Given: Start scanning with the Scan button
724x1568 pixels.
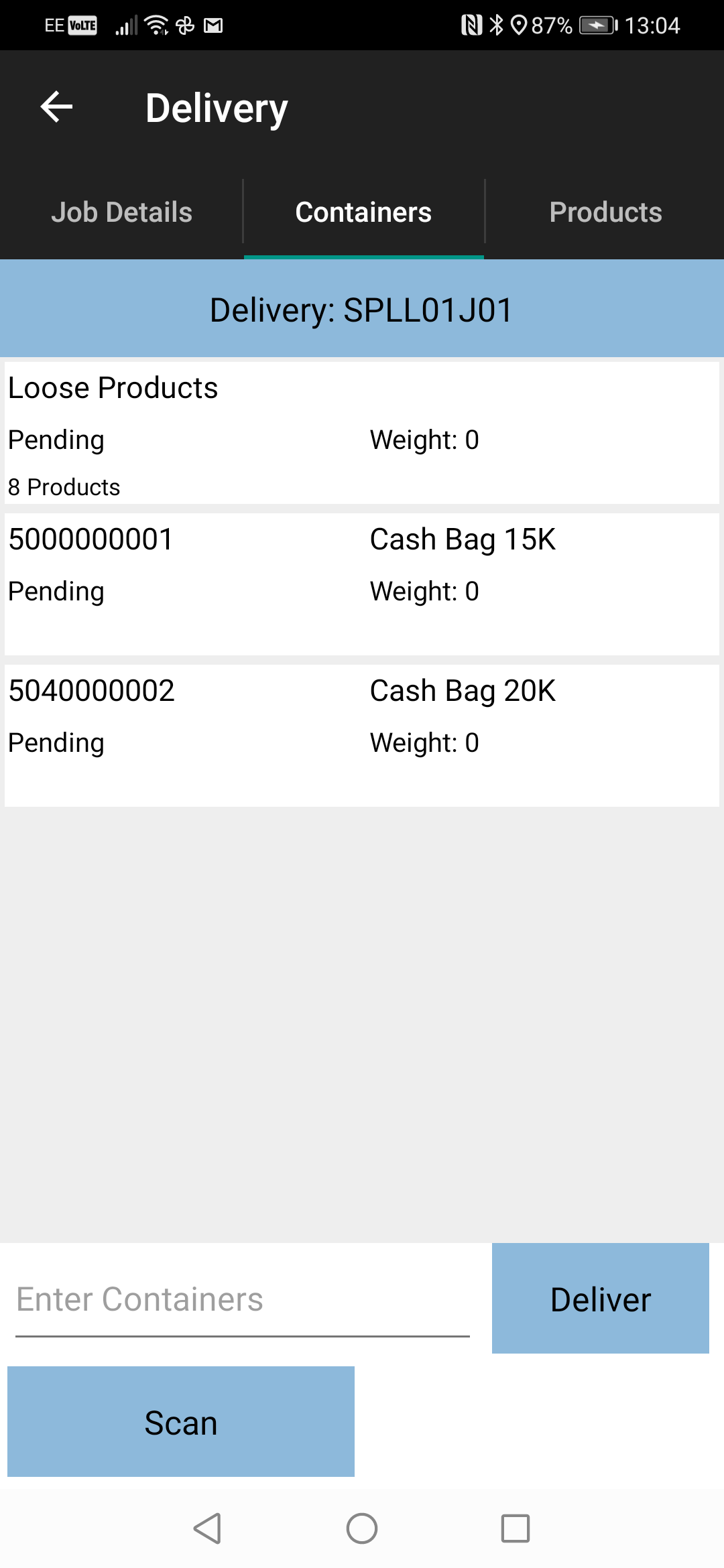Looking at the screenshot, I should pyautogui.click(x=181, y=1422).
